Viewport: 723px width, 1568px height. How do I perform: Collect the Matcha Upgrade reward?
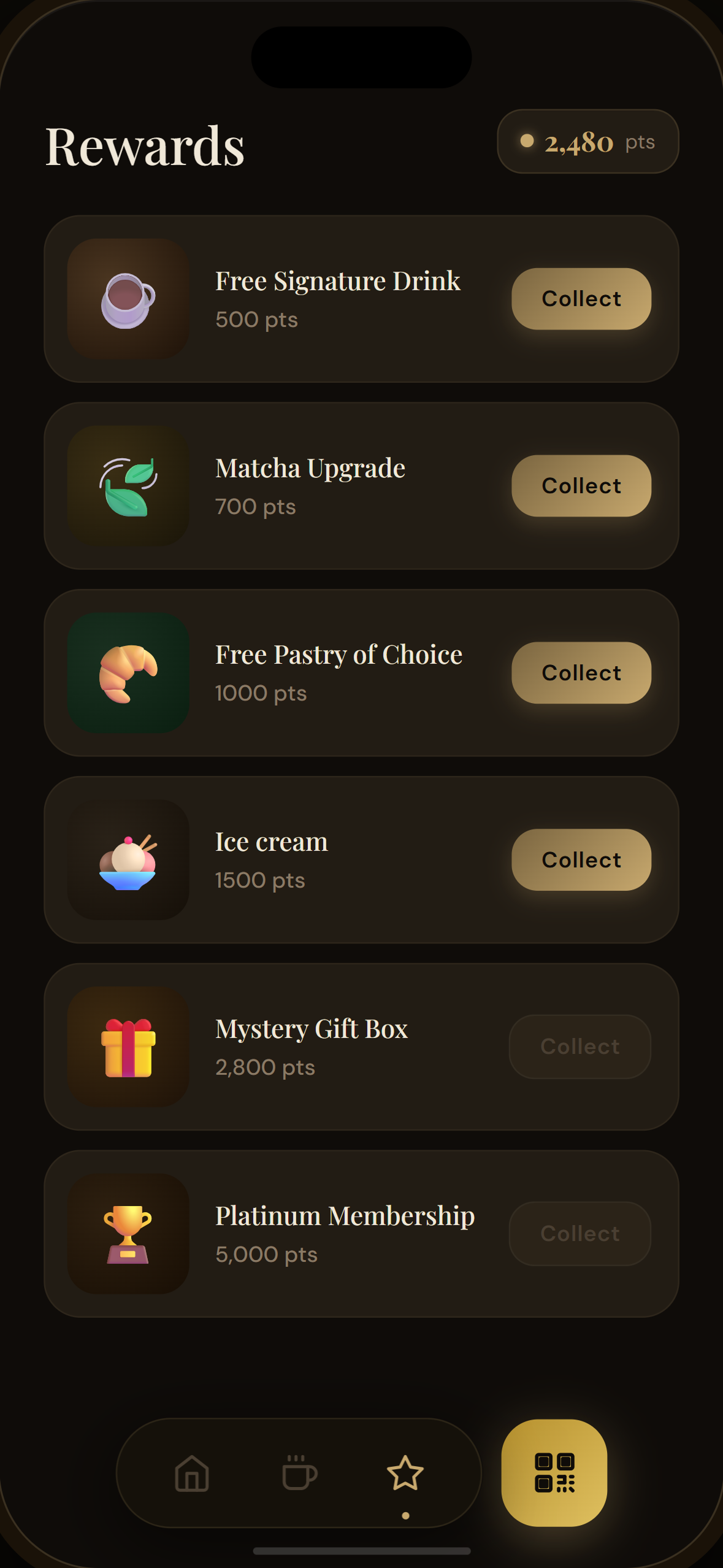click(x=580, y=486)
